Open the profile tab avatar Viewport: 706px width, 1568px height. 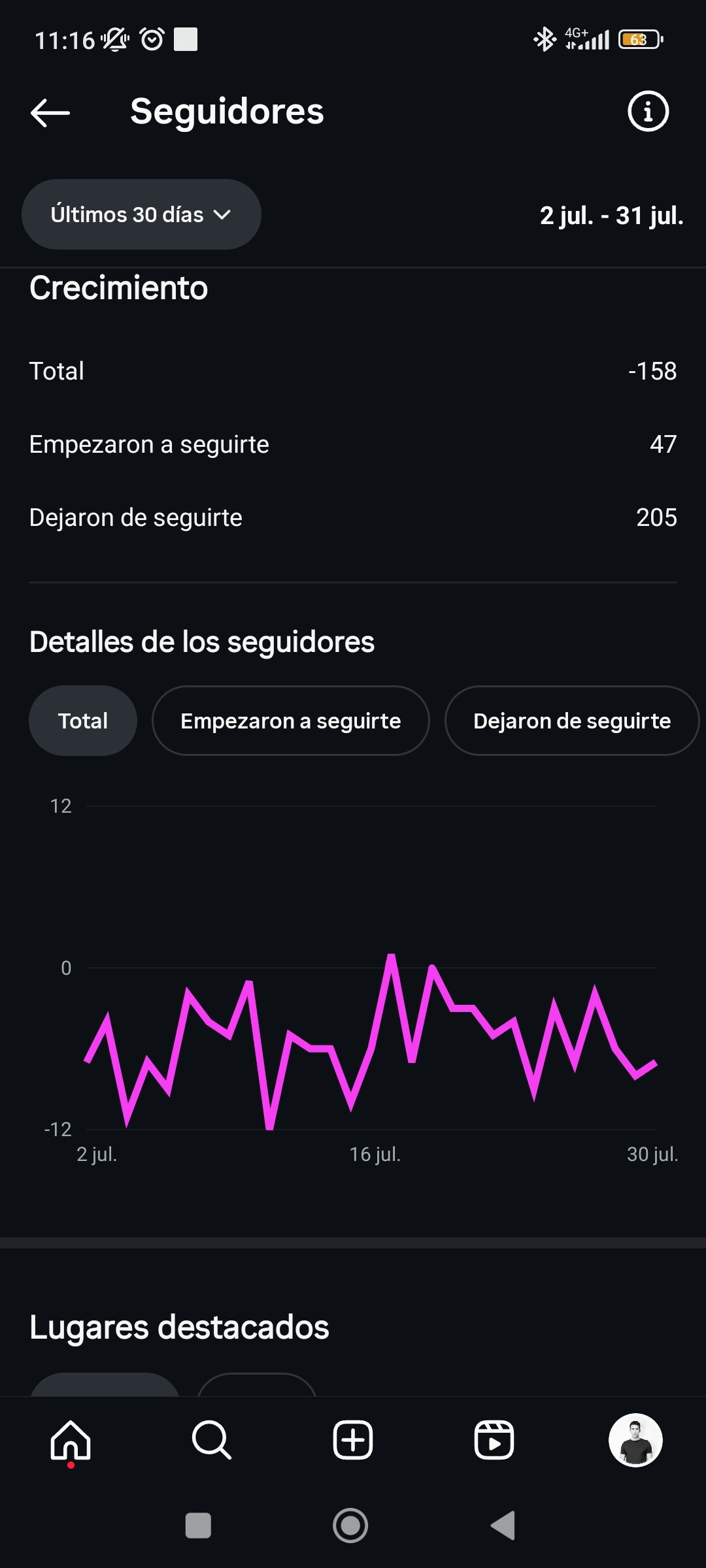[635, 1440]
